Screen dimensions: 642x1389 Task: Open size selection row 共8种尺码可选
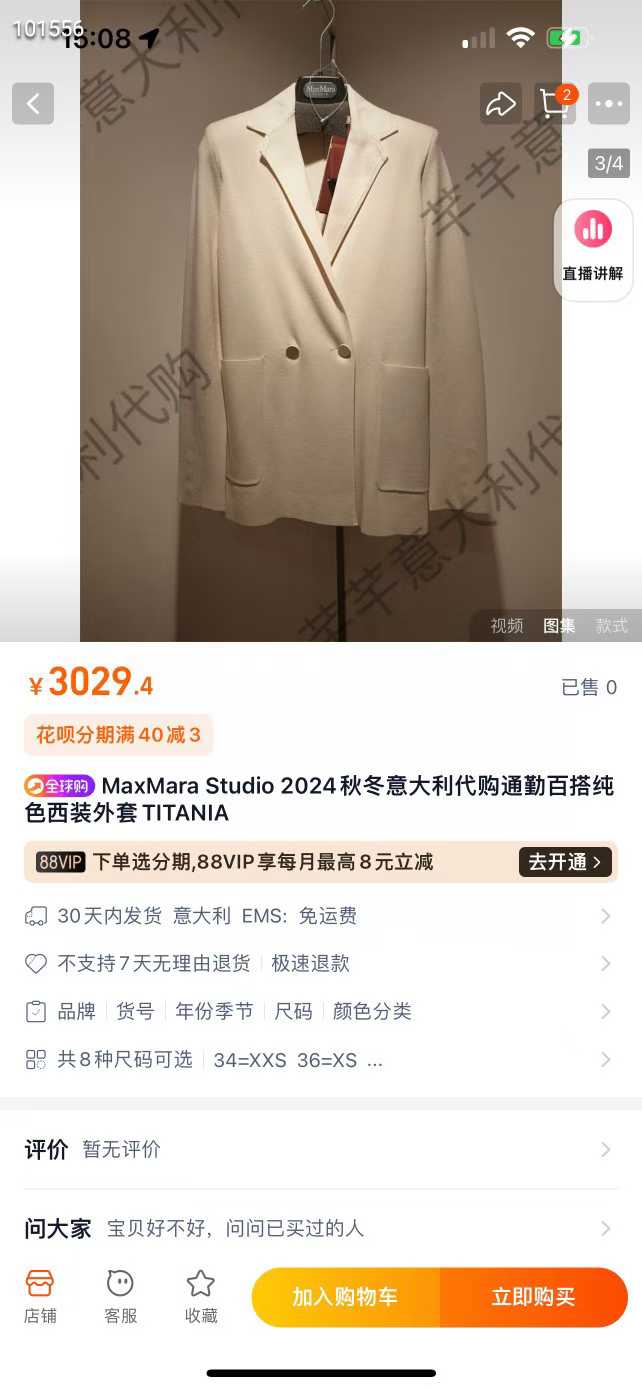click(x=320, y=1060)
